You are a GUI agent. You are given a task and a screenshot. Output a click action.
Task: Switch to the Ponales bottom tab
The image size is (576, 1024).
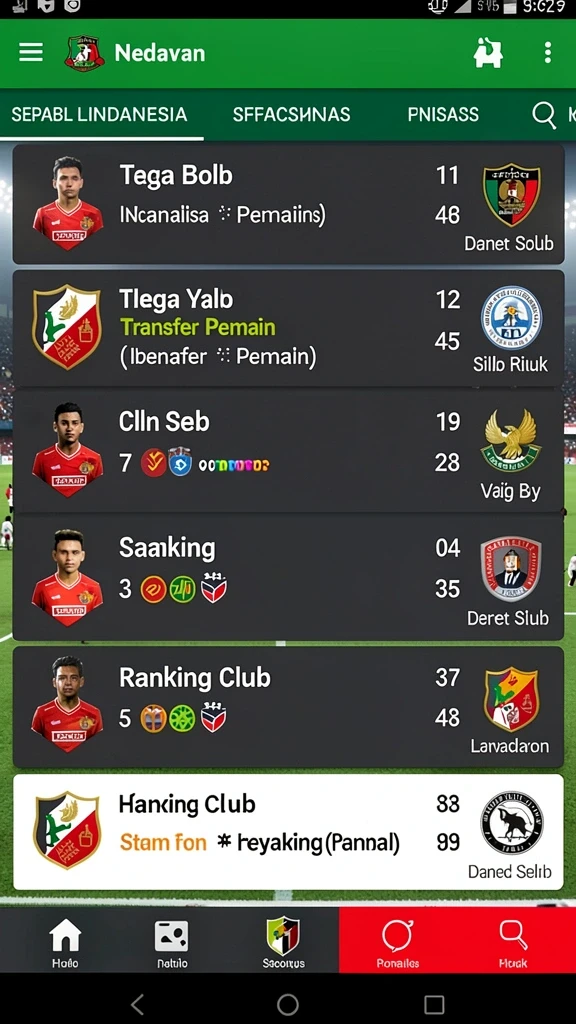pos(397,942)
